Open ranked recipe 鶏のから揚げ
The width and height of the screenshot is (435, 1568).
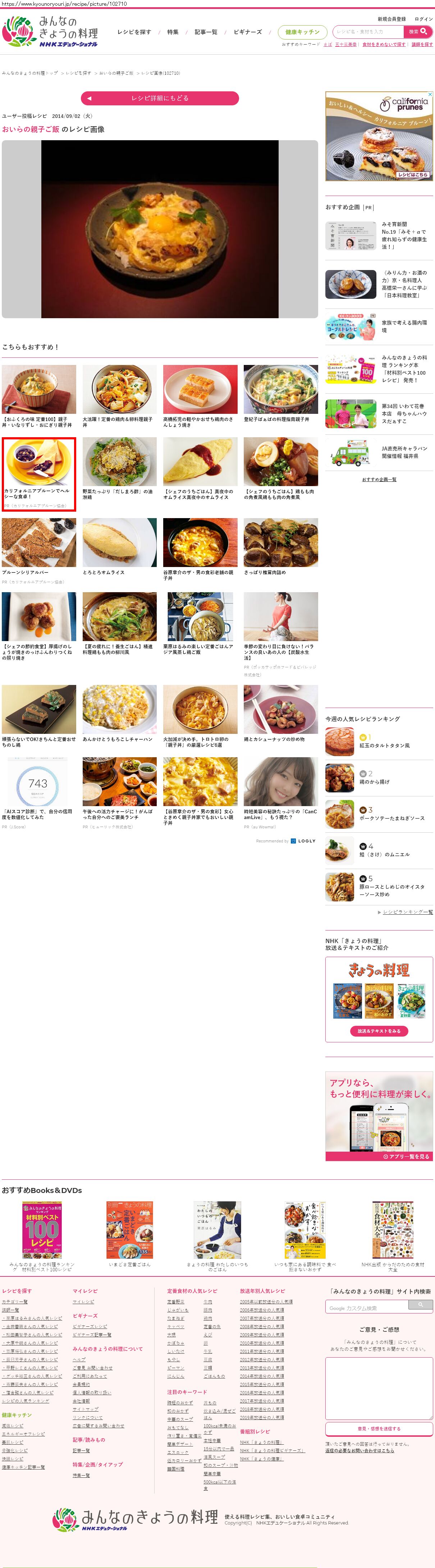pyautogui.click(x=375, y=782)
